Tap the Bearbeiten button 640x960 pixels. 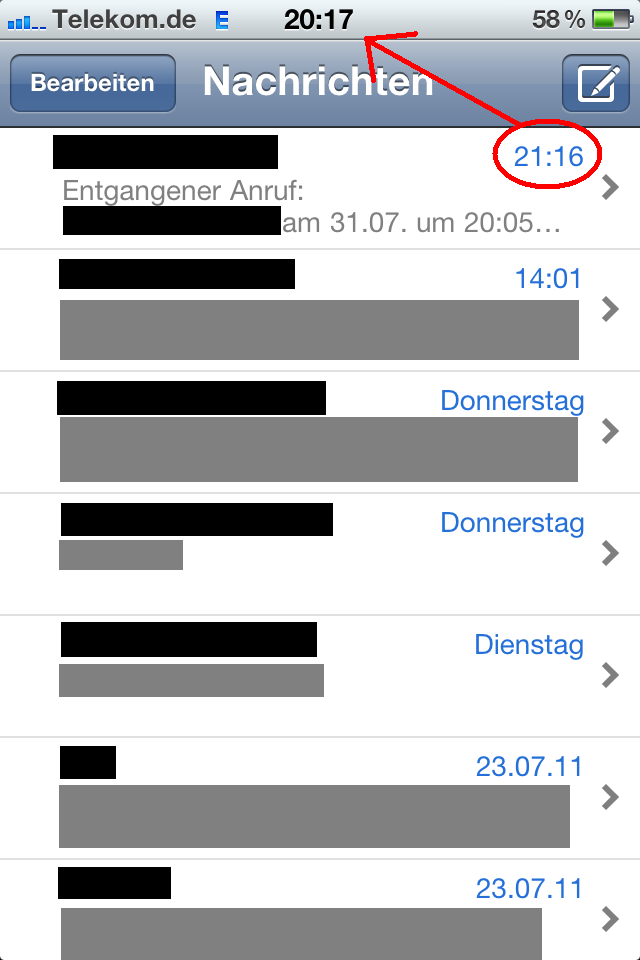(93, 83)
